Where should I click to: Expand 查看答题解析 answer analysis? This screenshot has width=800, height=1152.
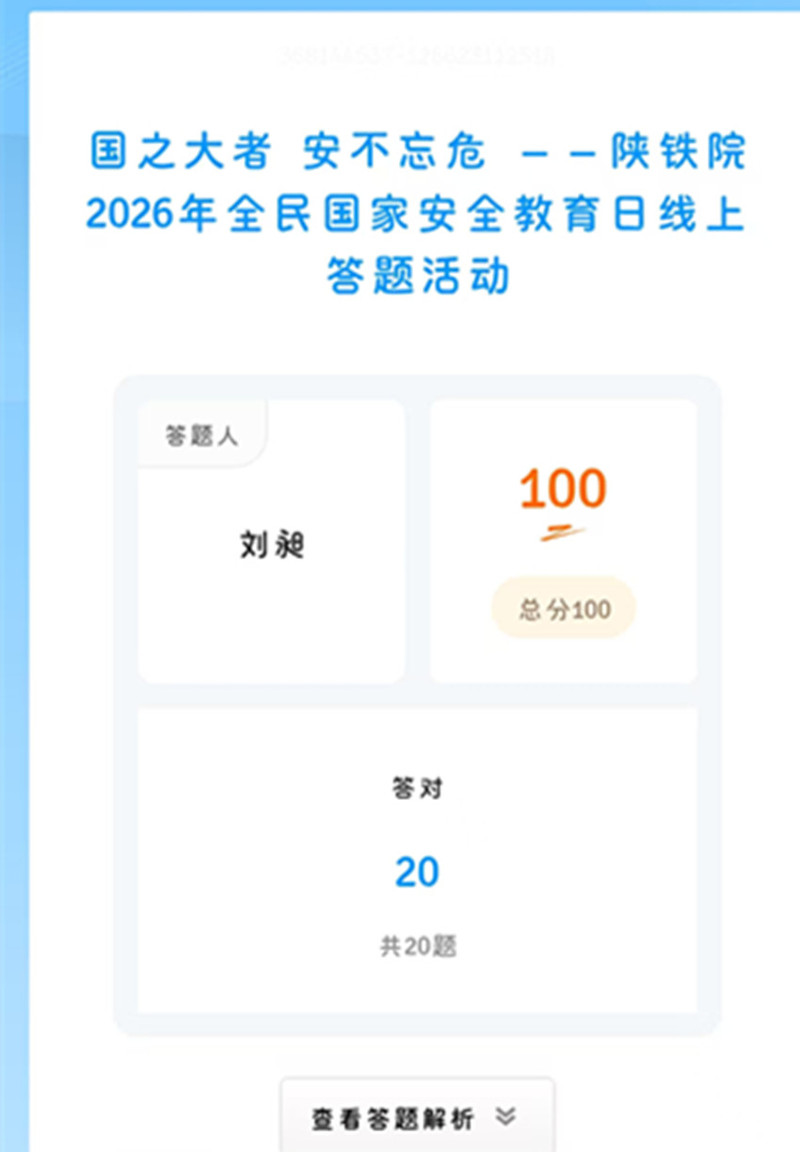[416, 1118]
